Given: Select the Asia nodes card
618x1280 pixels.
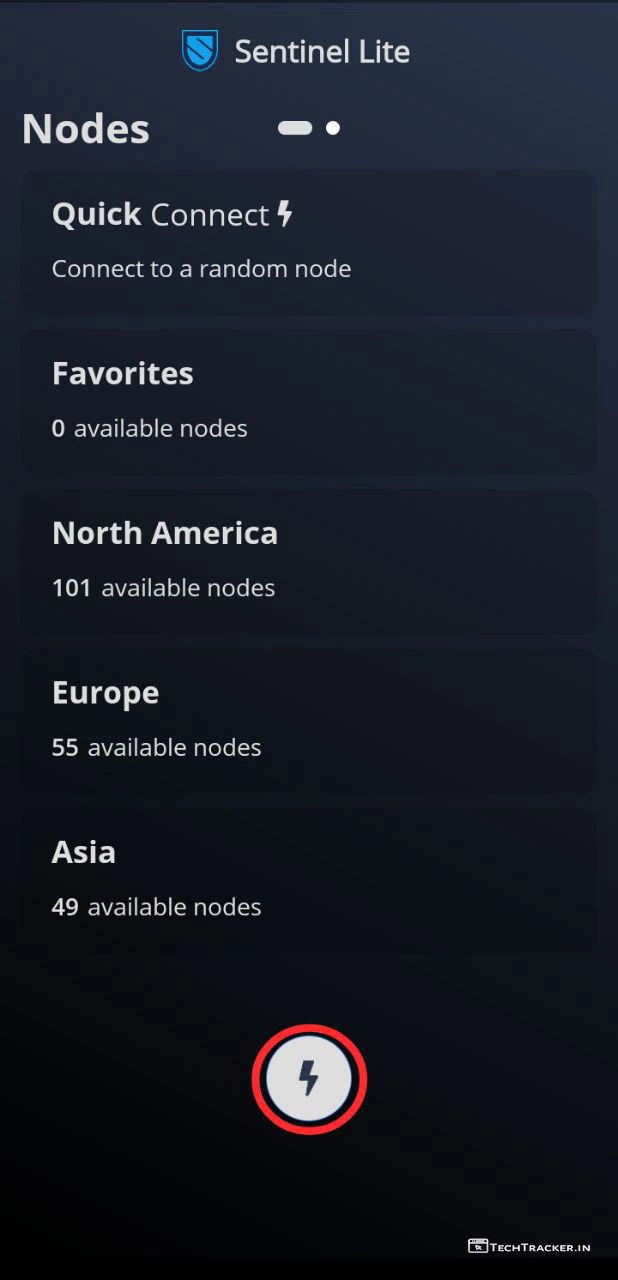Looking at the screenshot, I should click(x=308, y=880).
